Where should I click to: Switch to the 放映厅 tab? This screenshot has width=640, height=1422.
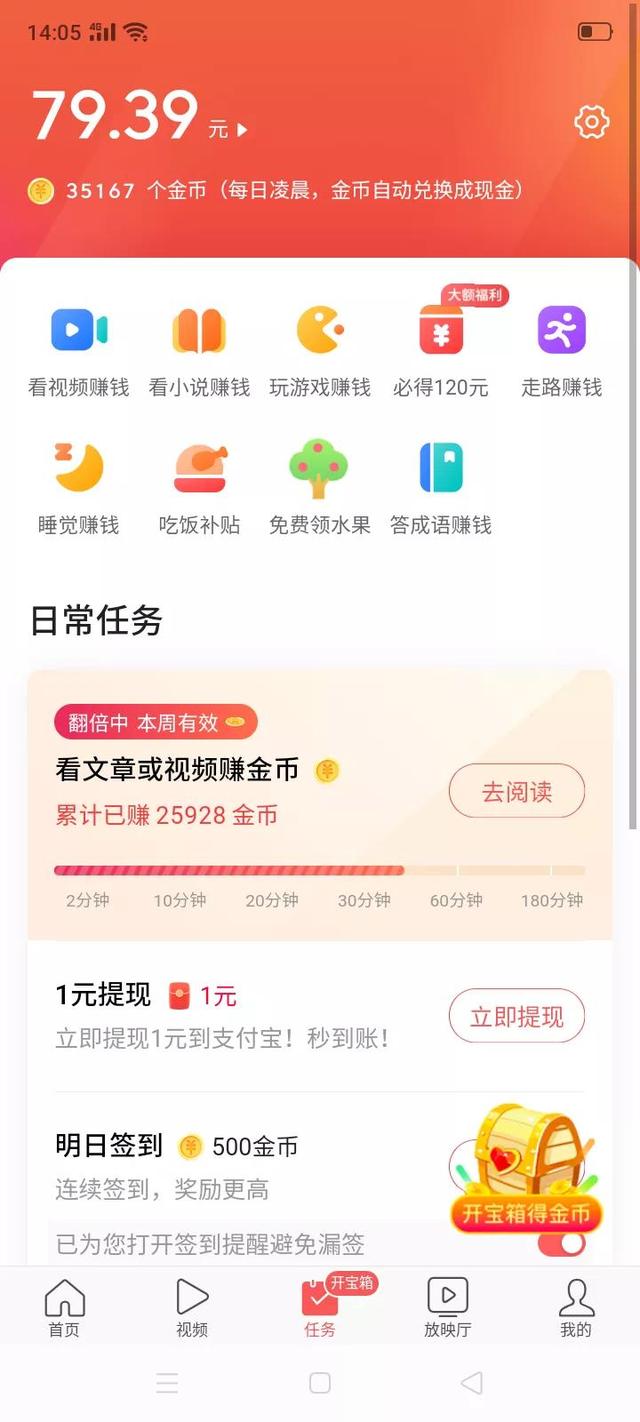pyautogui.click(x=447, y=1308)
